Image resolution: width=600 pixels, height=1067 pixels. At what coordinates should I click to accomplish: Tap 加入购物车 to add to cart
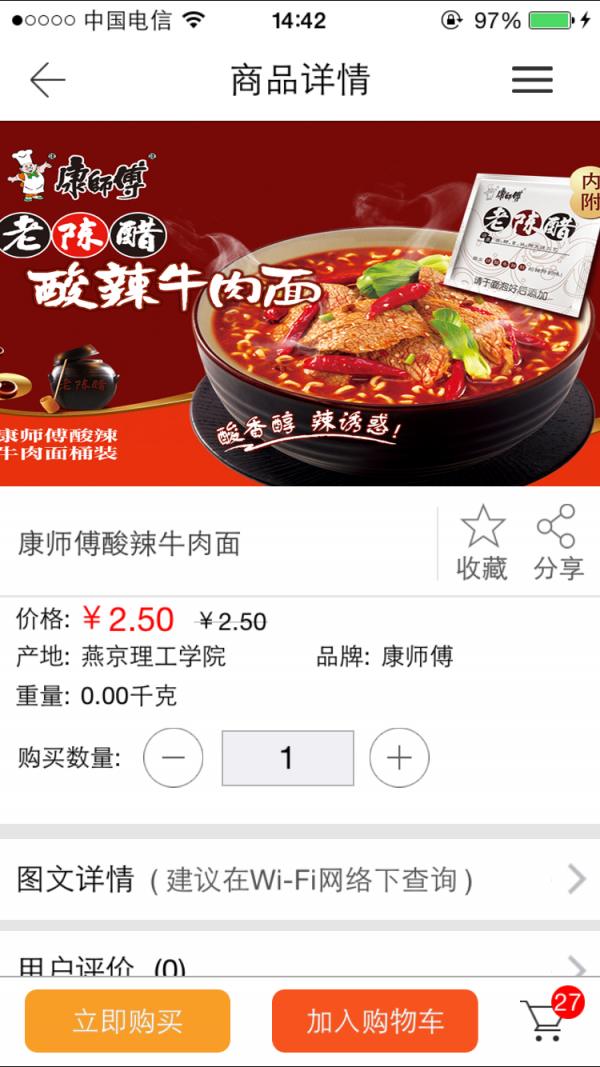coord(374,1021)
